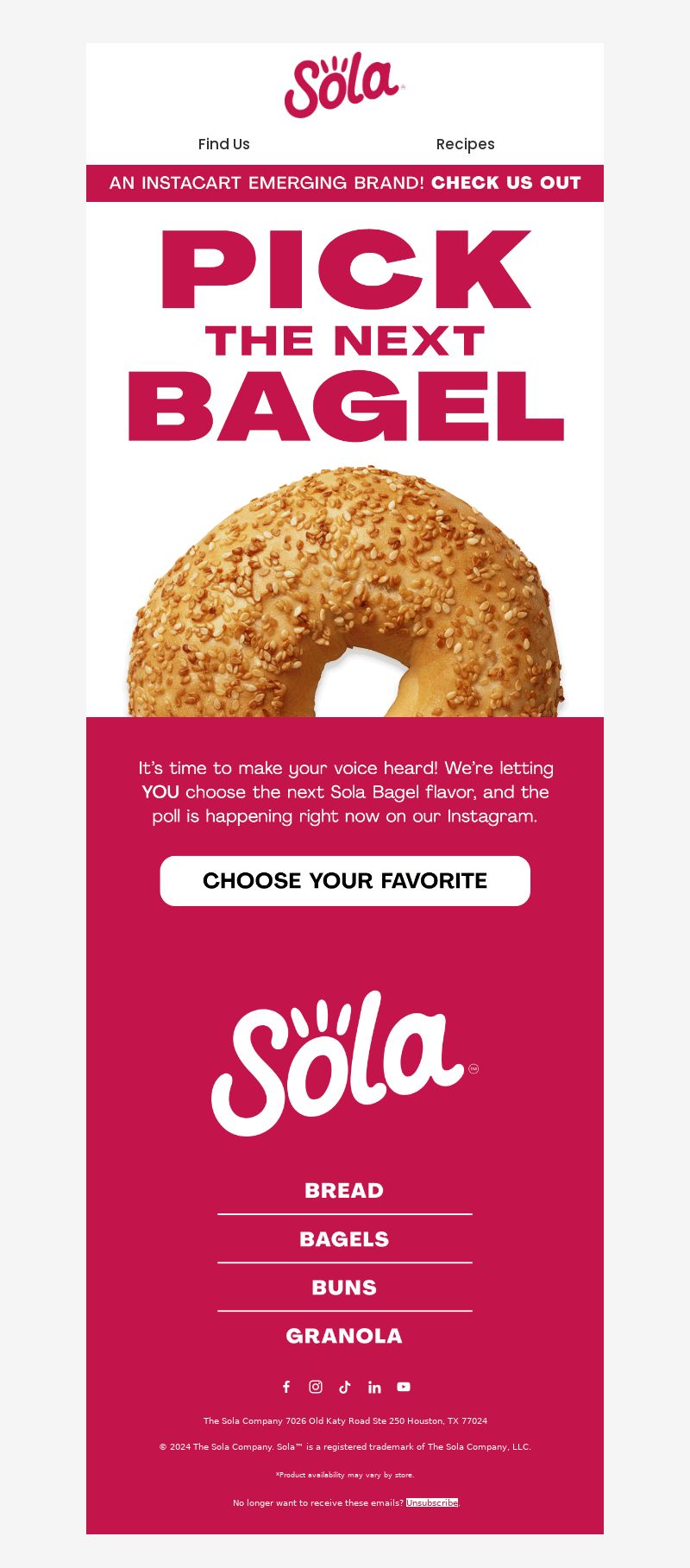View the Granola category

point(344,1335)
